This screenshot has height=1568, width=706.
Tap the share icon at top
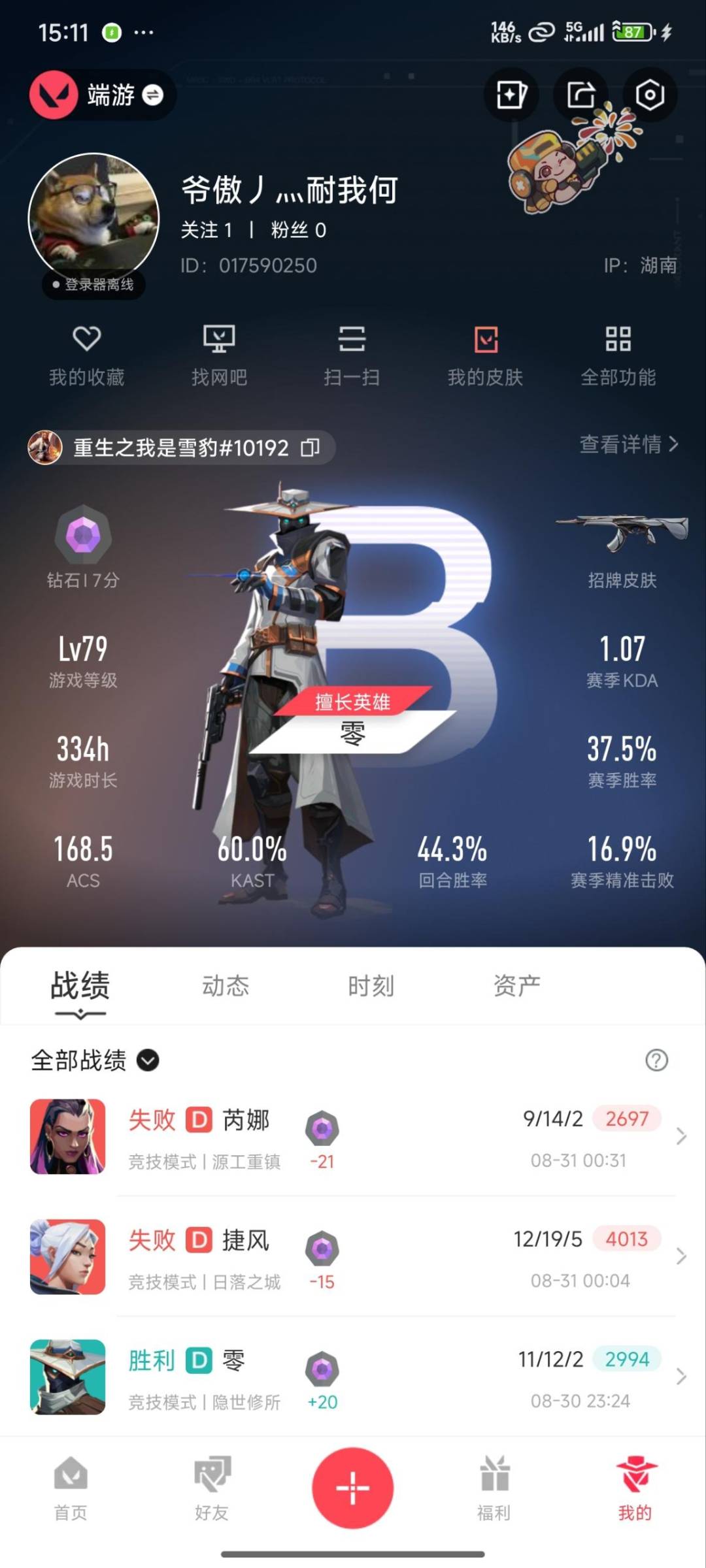click(x=580, y=95)
